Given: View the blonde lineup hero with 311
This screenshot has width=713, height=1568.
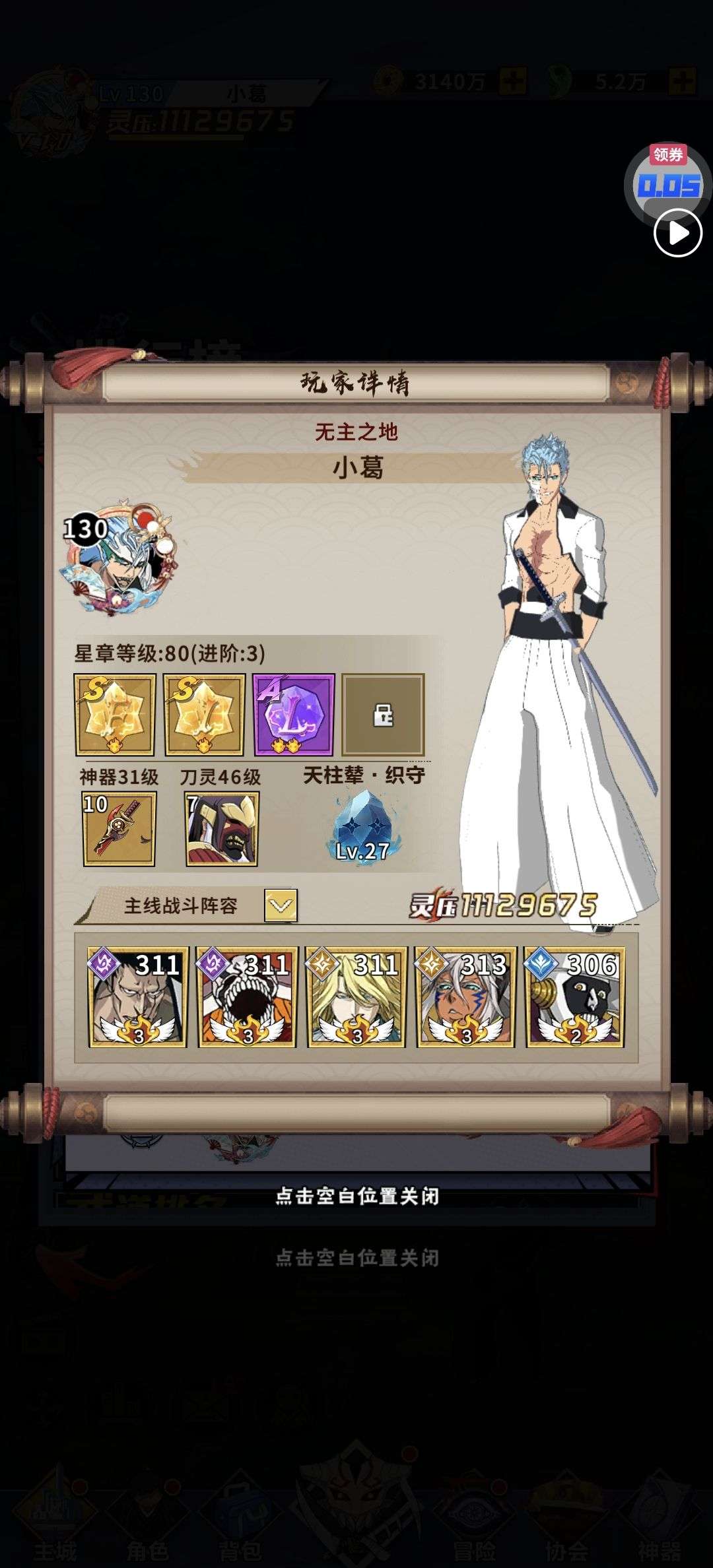Looking at the screenshot, I should [x=356, y=997].
